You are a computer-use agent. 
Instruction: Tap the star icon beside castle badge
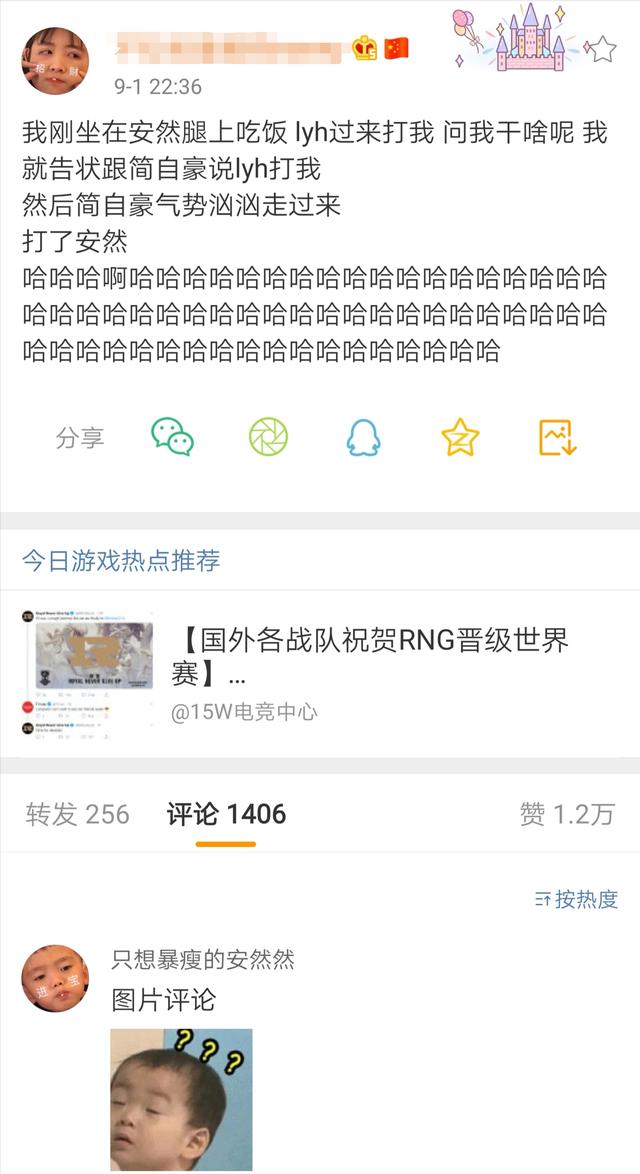(600, 49)
